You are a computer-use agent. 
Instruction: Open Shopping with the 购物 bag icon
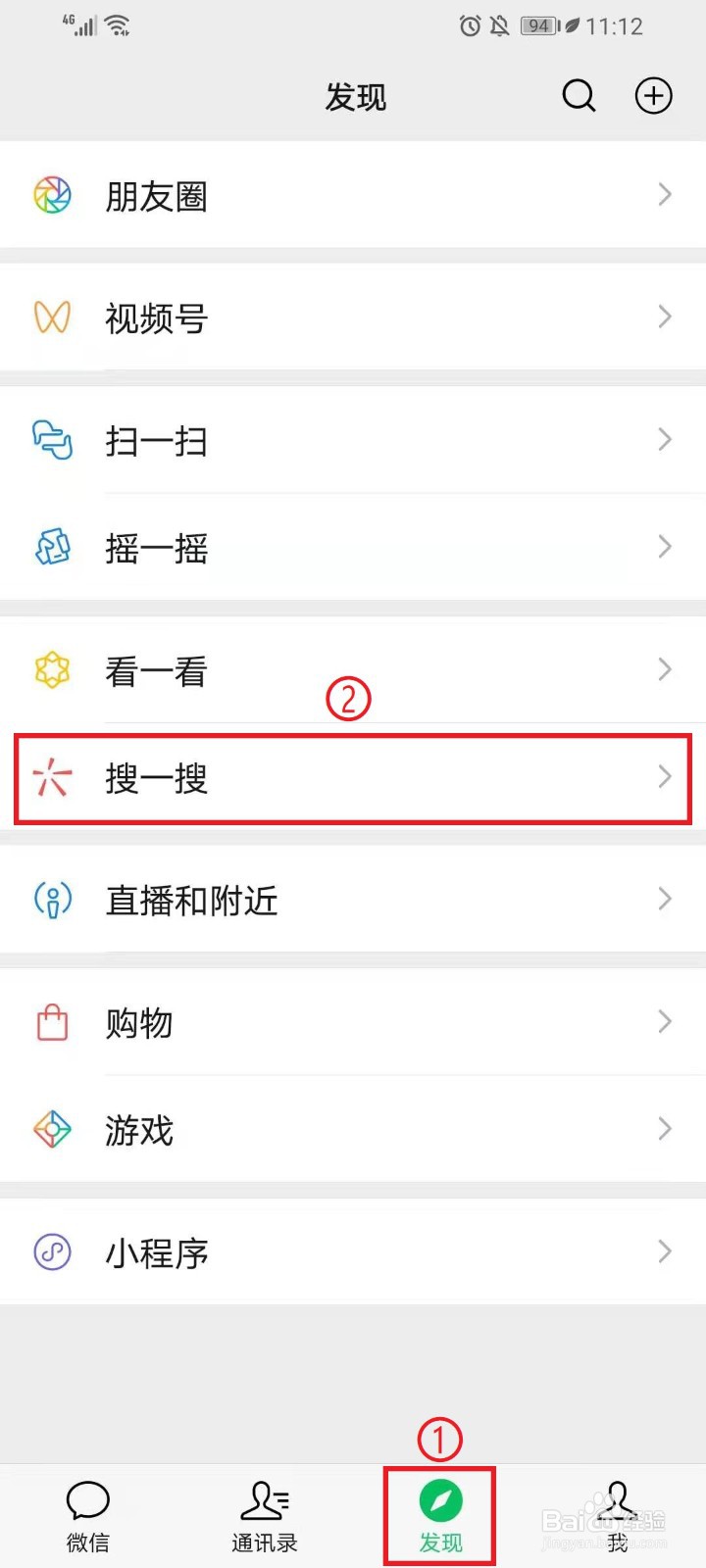52,1022
